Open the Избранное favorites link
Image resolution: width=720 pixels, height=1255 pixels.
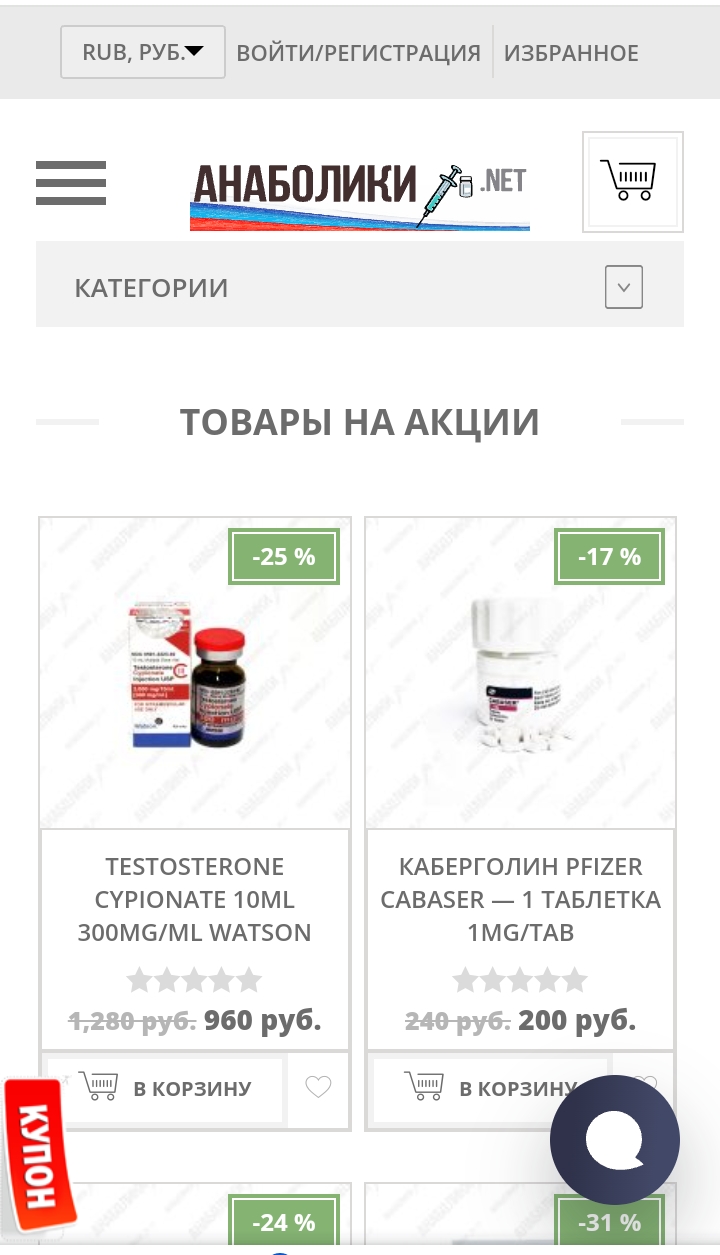[571, 53]
